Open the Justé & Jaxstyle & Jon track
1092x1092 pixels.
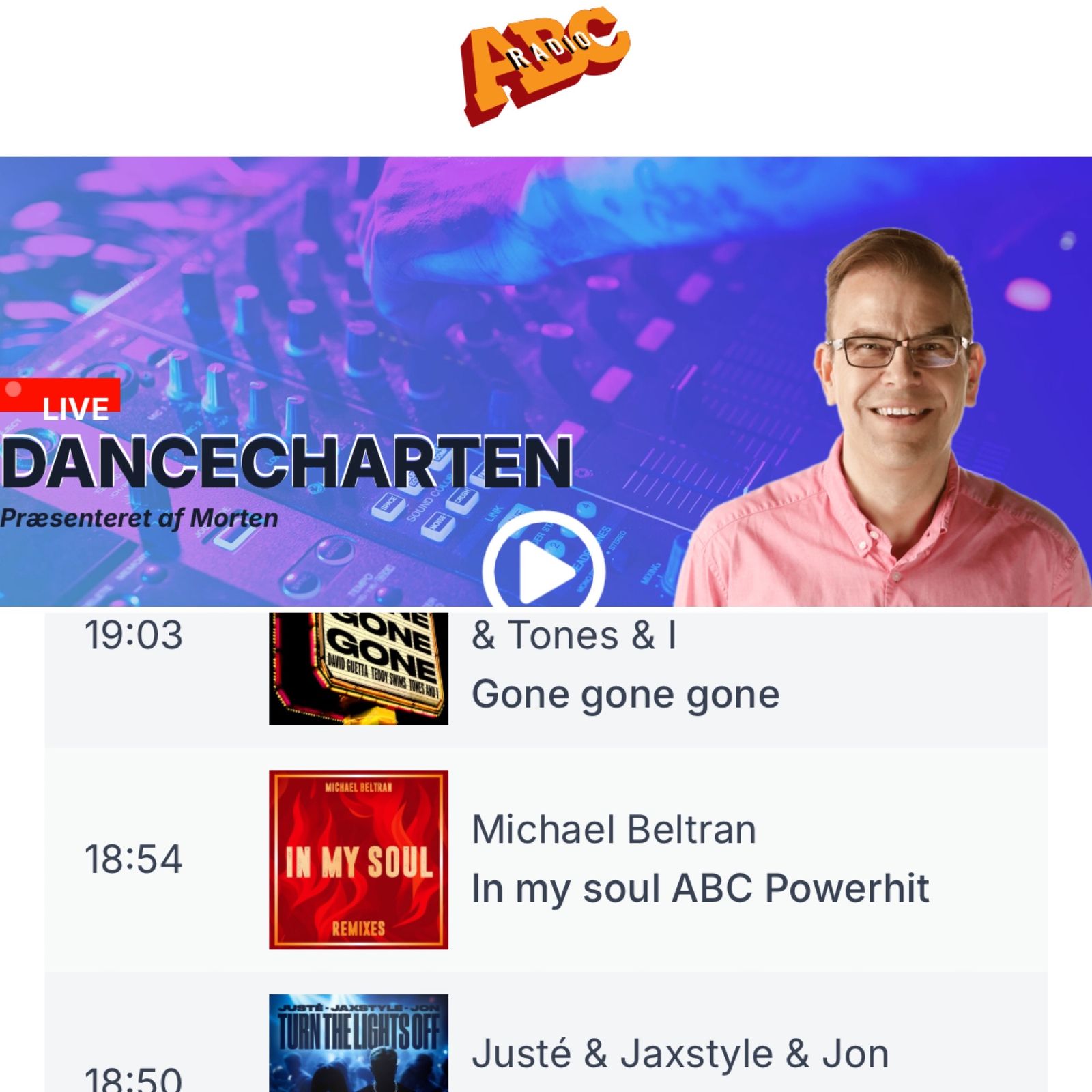tap(679, 1053)
